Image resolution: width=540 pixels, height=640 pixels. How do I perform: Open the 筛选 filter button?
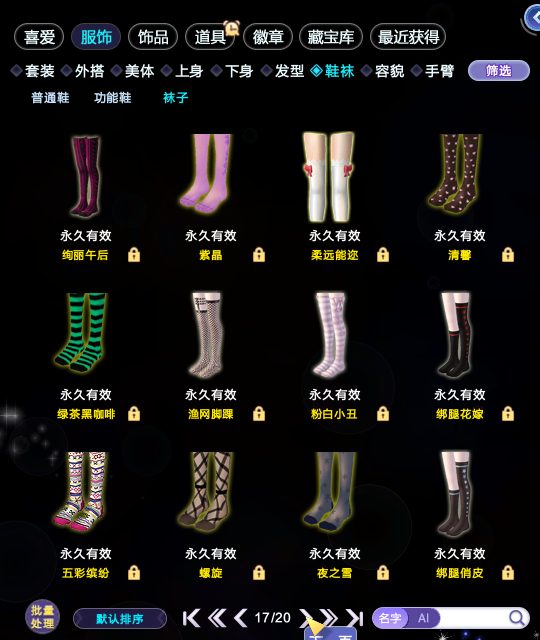pyautogui.click(x=499, y=71)
